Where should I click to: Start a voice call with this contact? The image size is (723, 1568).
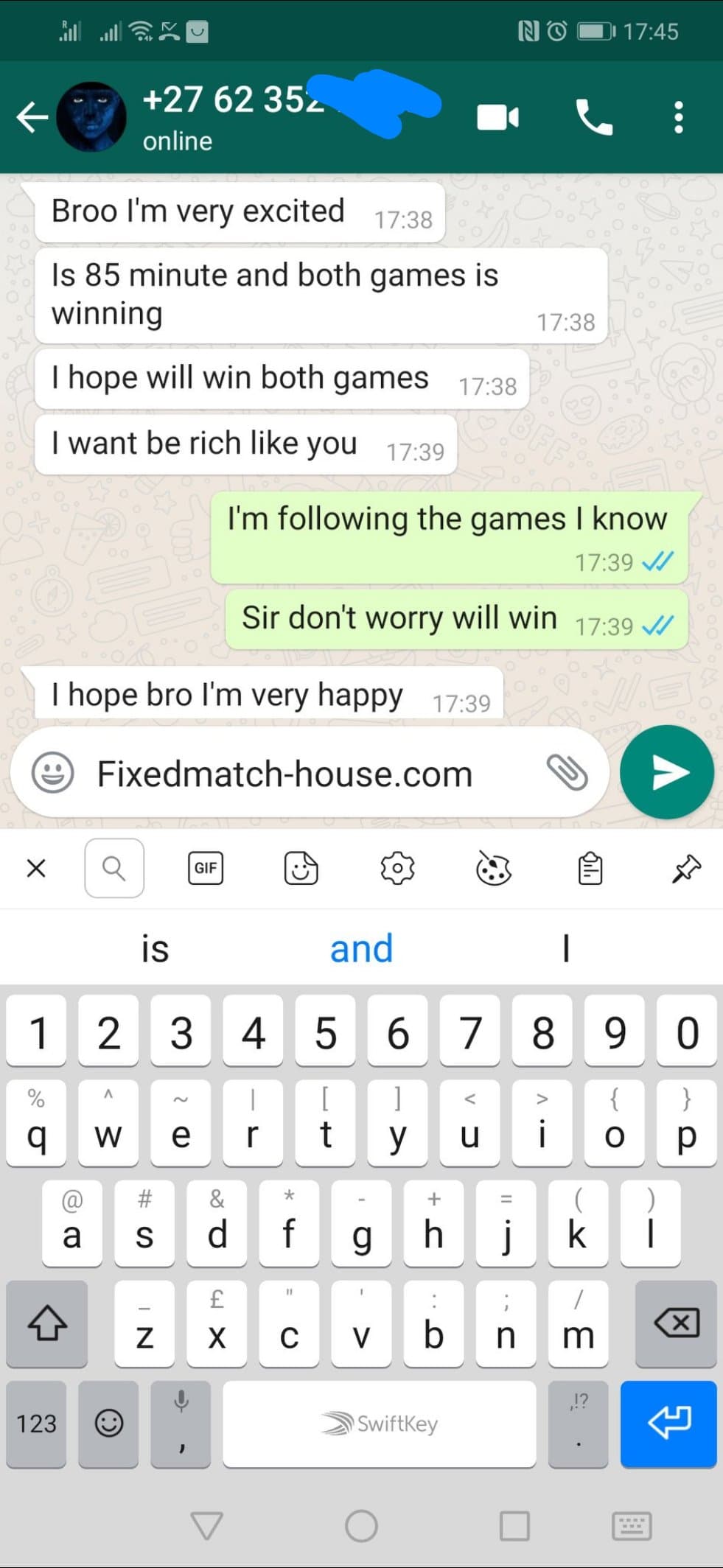(x=594, y=117)
